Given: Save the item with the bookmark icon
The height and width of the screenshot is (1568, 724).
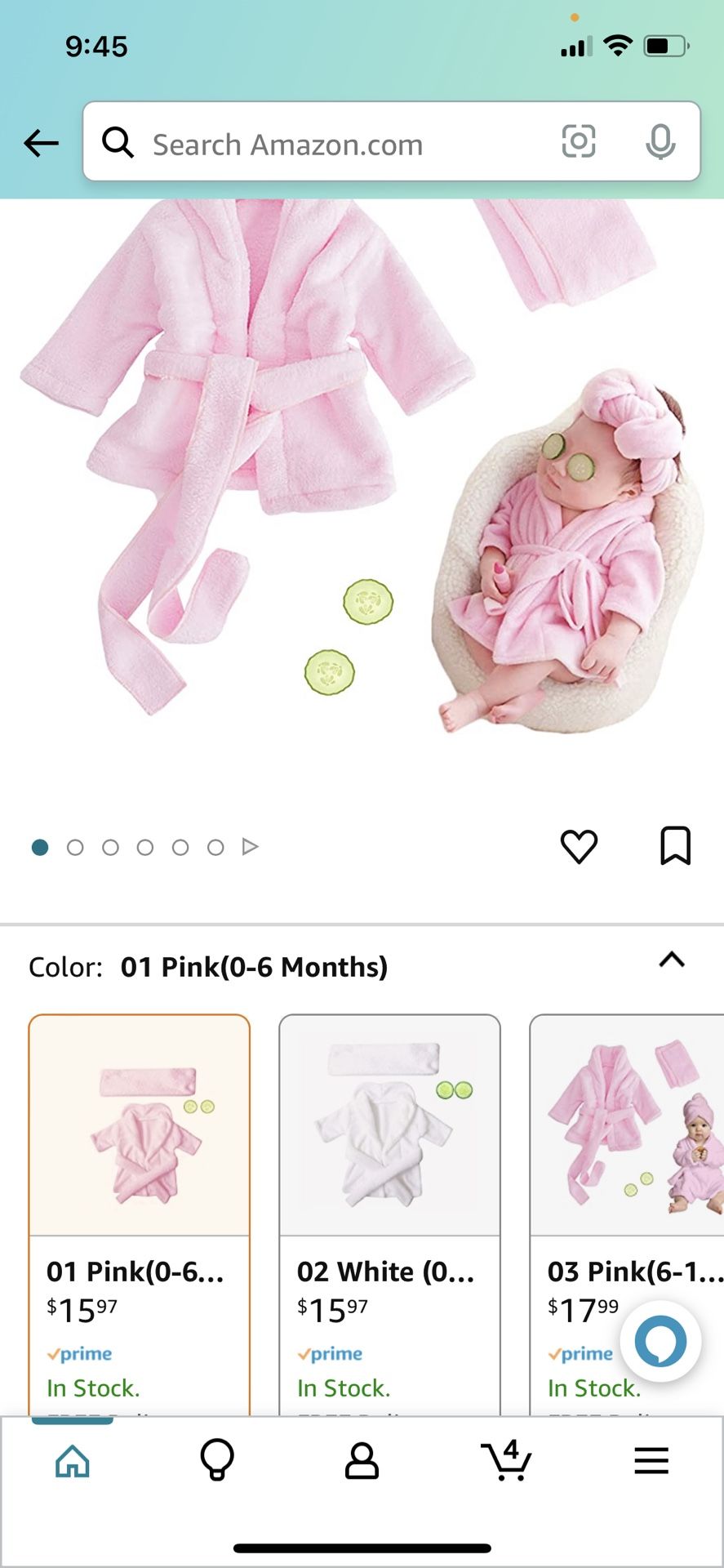Looking at the screenshot, I should coord(675,845).
